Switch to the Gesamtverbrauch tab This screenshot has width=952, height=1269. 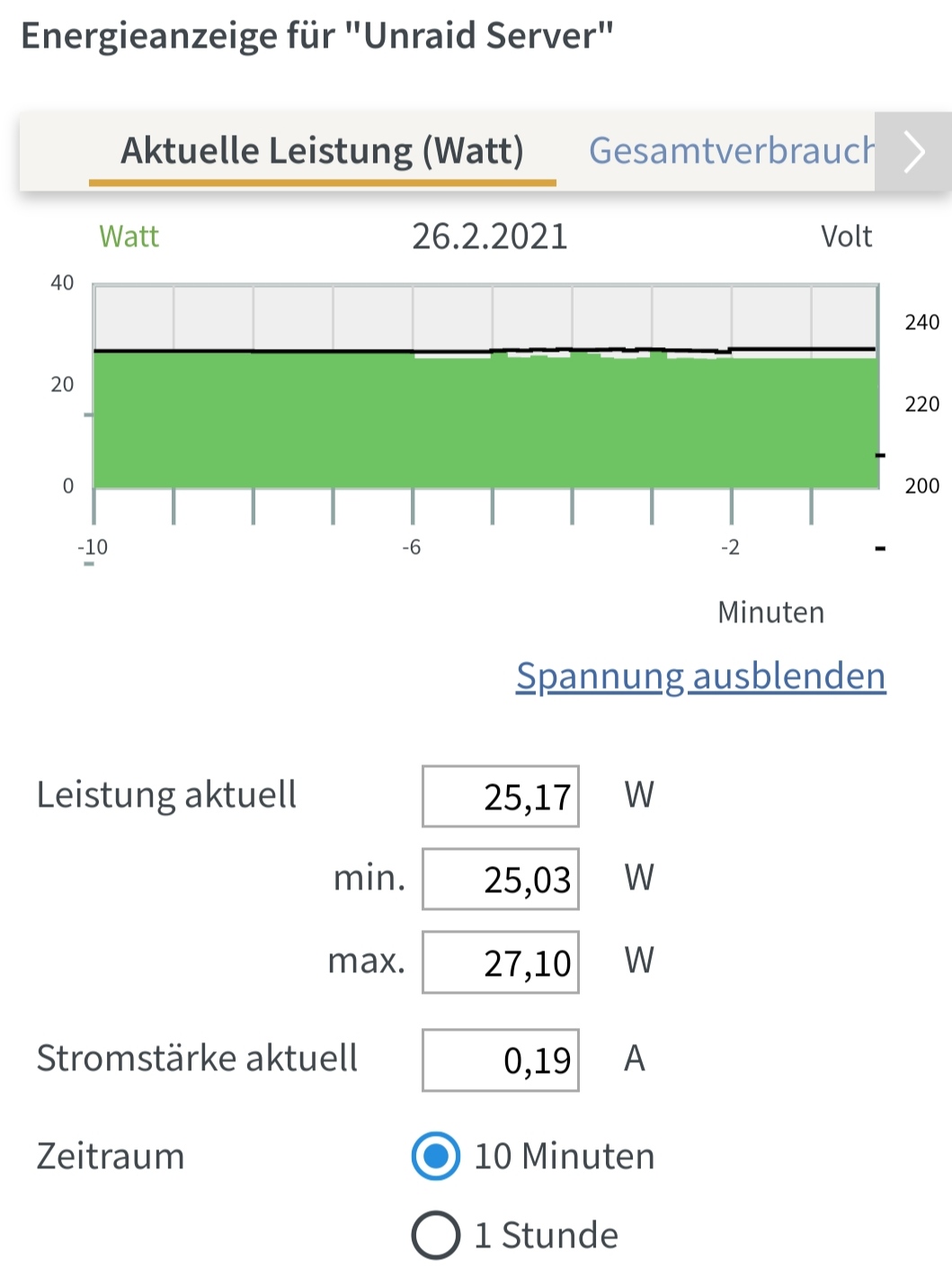pyautogui.click(x=730, y=151)
